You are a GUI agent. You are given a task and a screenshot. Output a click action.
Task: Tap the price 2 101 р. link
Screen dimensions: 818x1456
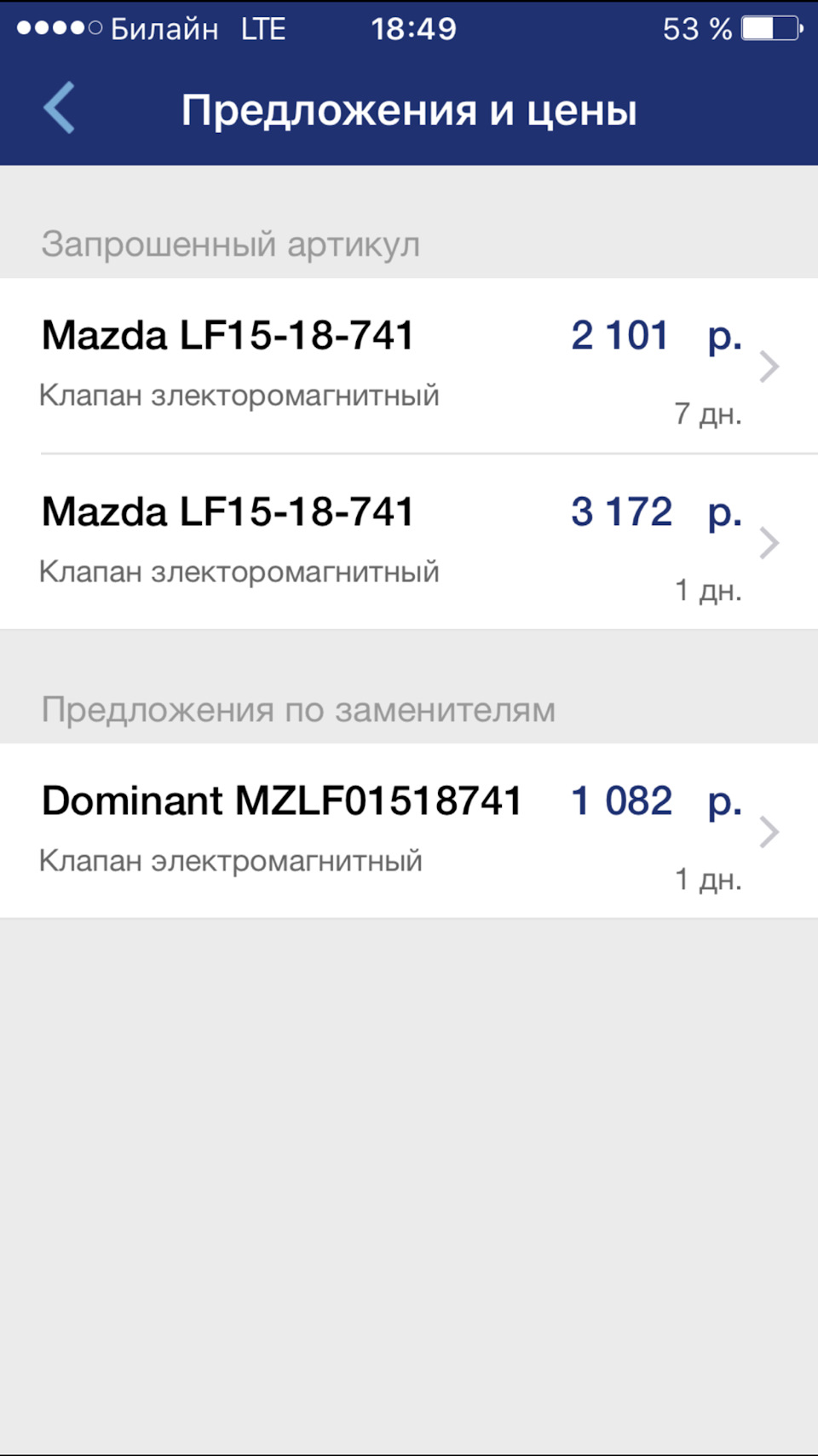(656, 335)
